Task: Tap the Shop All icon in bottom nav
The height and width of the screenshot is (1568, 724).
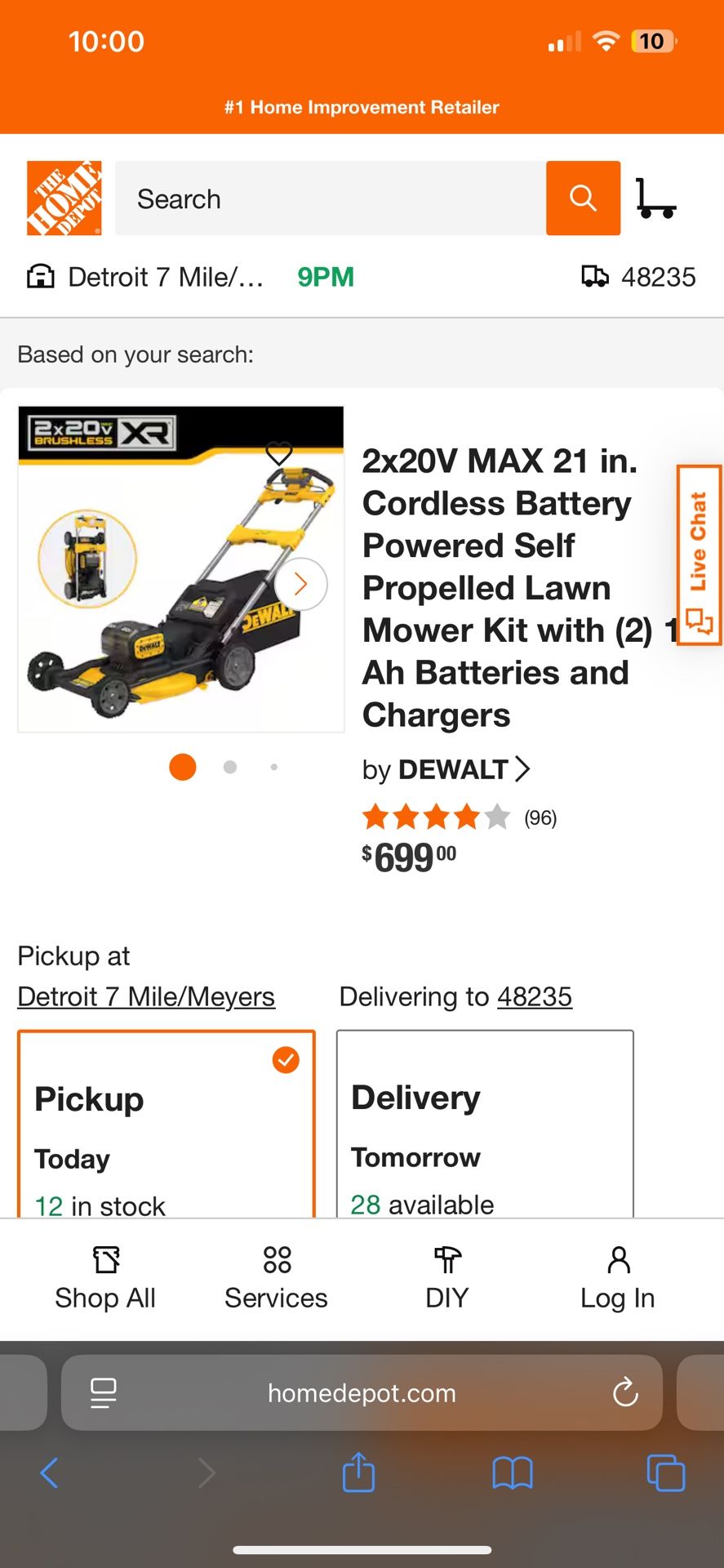Action: [104, 1261]
